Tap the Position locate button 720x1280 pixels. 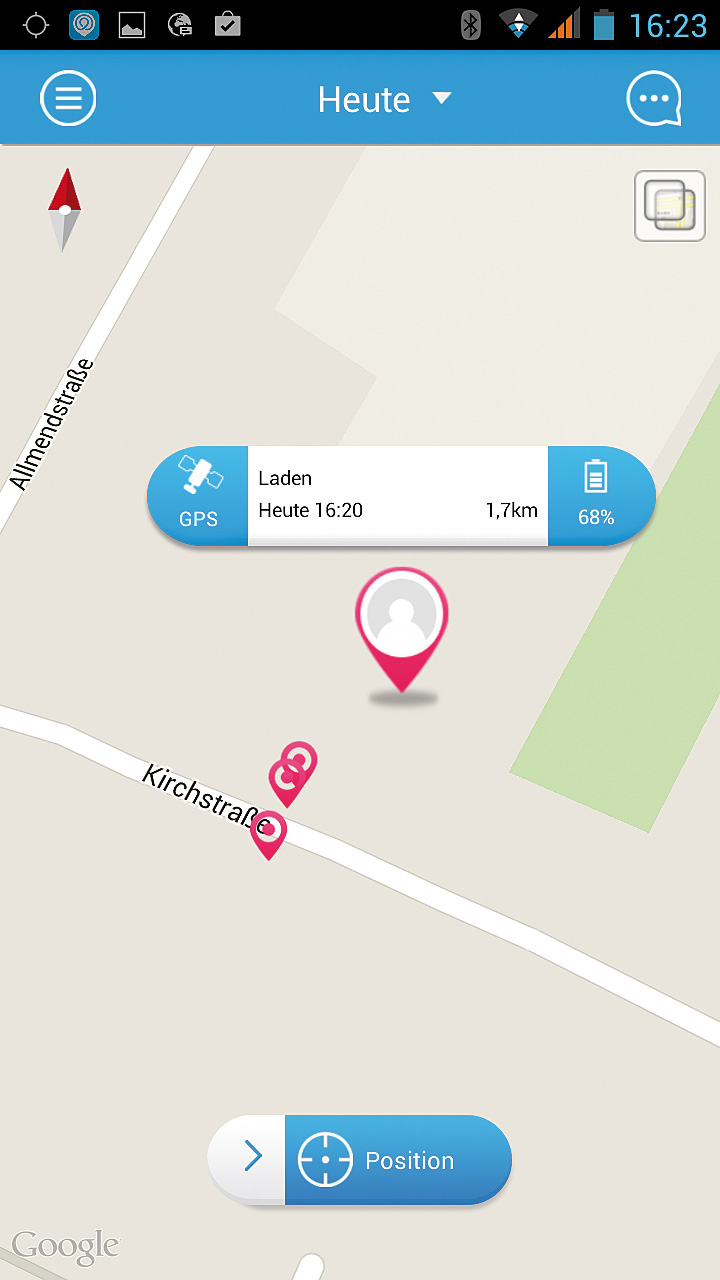click(x=398, y=1160)
